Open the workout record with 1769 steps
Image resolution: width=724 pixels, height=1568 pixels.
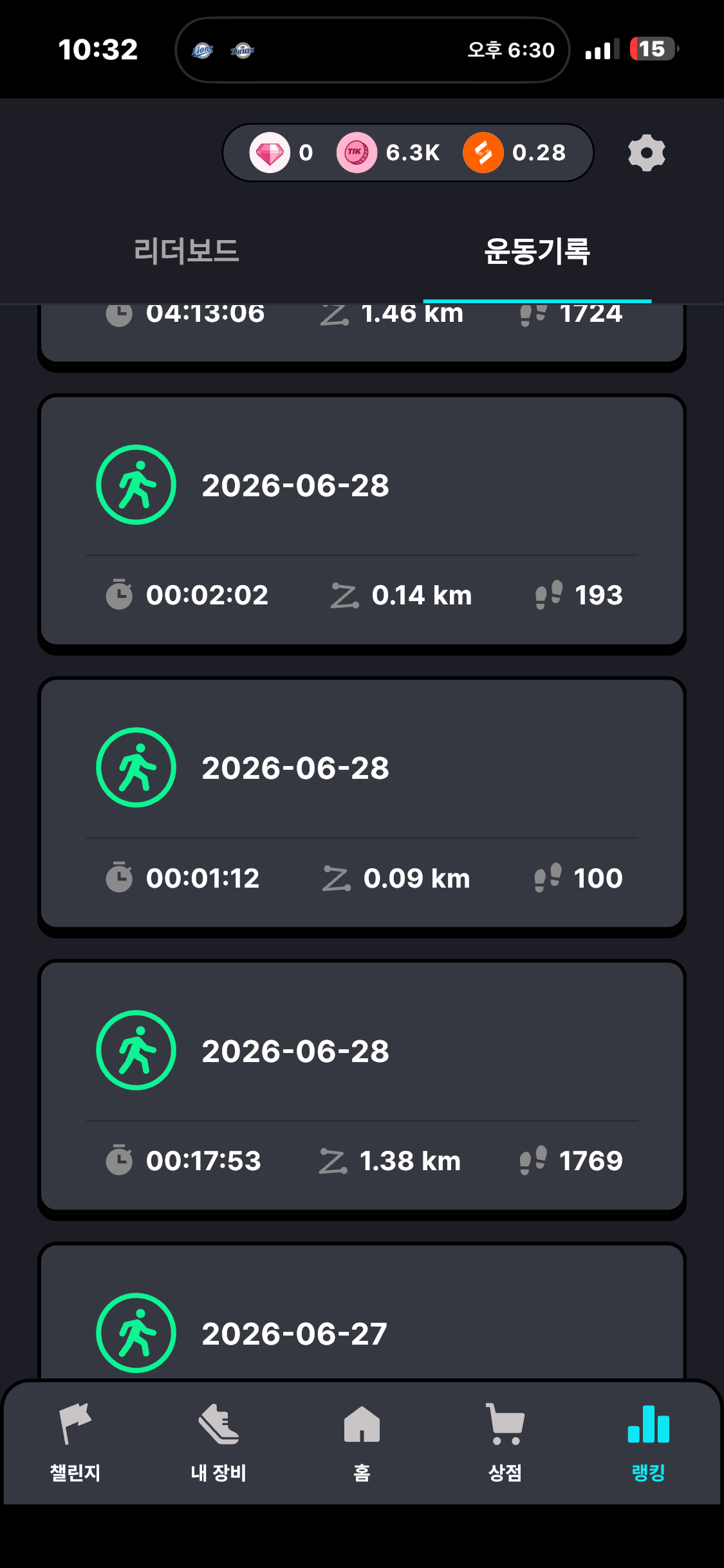(x=362, y=1087)
